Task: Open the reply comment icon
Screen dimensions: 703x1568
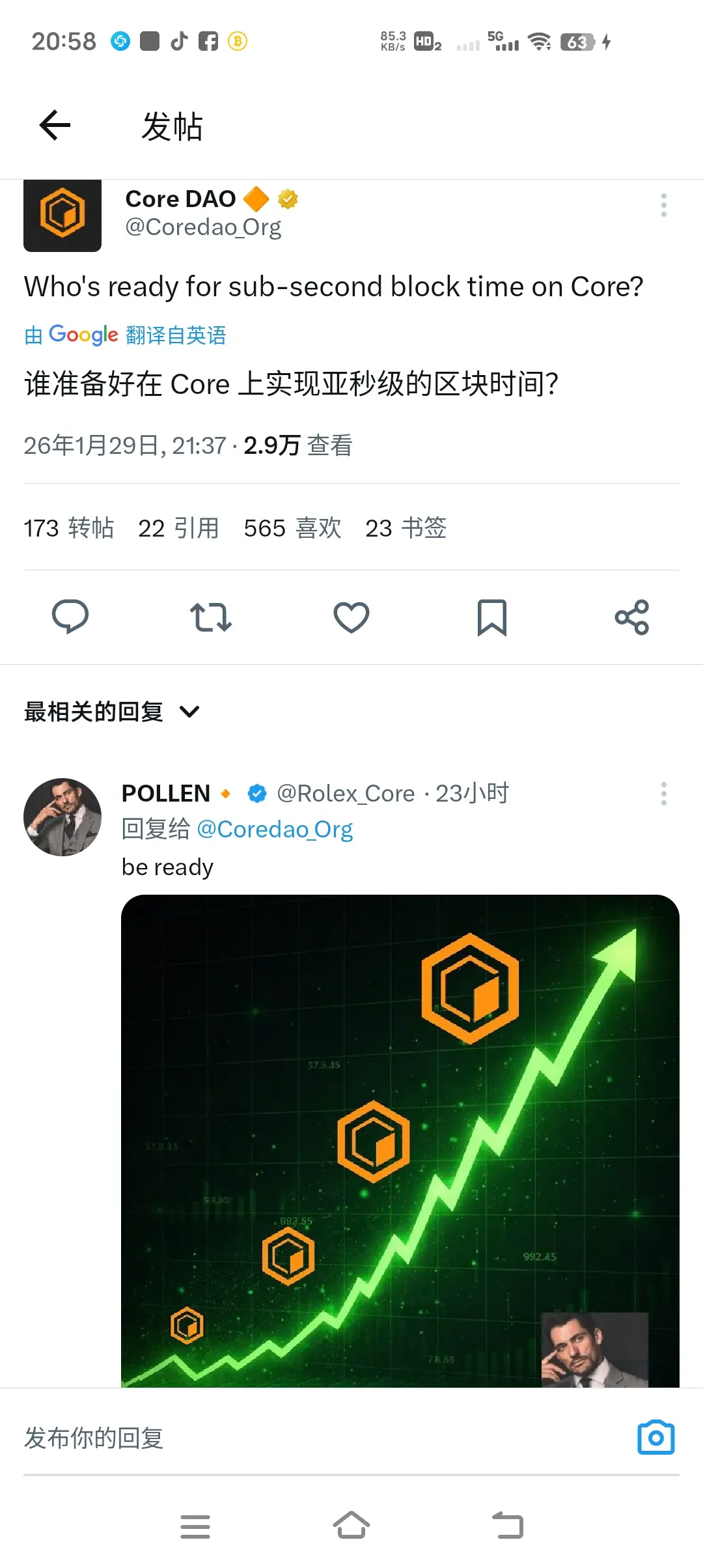Action: pyautogui.click(x=70, y=617)
